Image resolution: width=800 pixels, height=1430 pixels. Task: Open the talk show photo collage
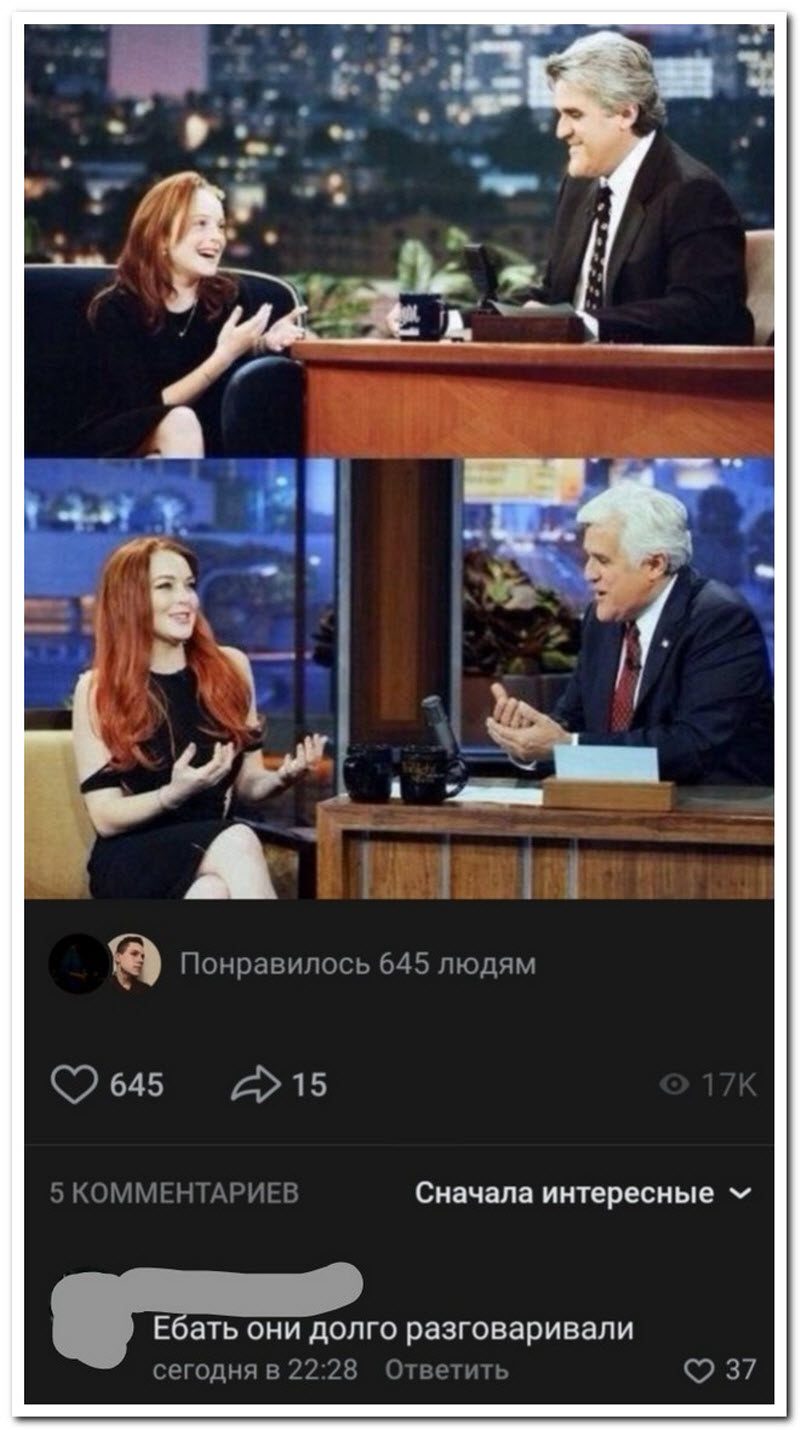click(x=399, y=460)
